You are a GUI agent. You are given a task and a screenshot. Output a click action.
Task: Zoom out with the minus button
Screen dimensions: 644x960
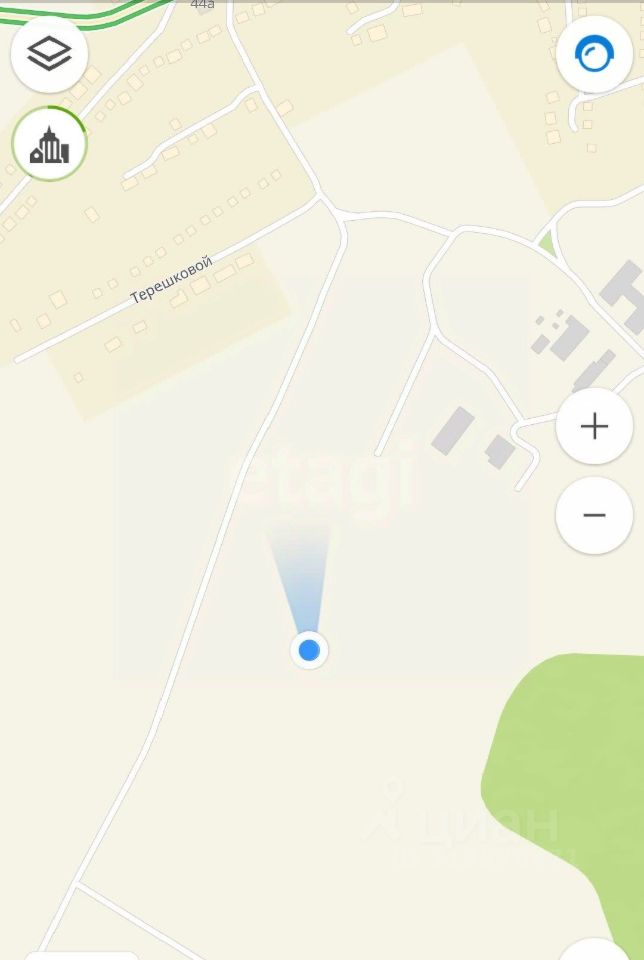(x=594, y=515)
